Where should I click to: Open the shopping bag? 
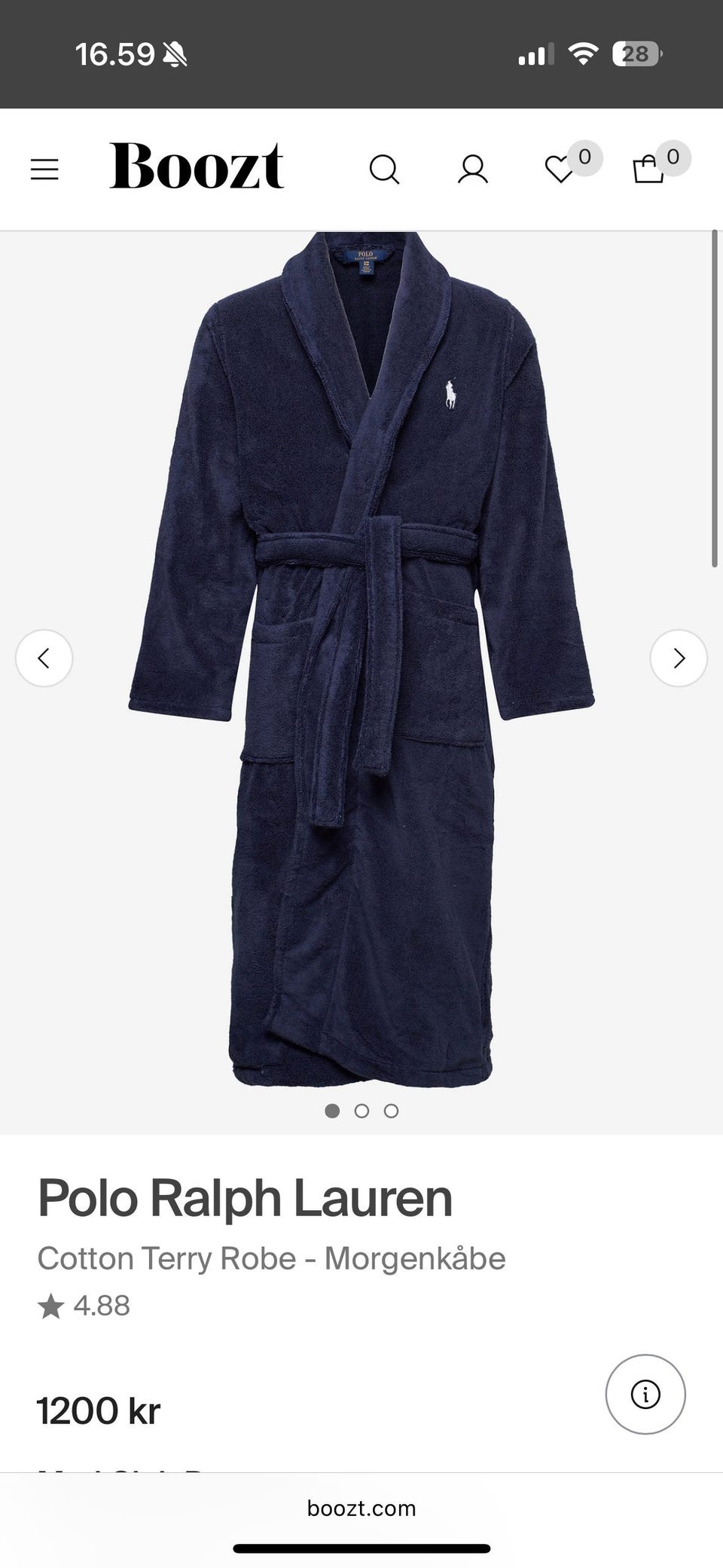pos(648,170)
